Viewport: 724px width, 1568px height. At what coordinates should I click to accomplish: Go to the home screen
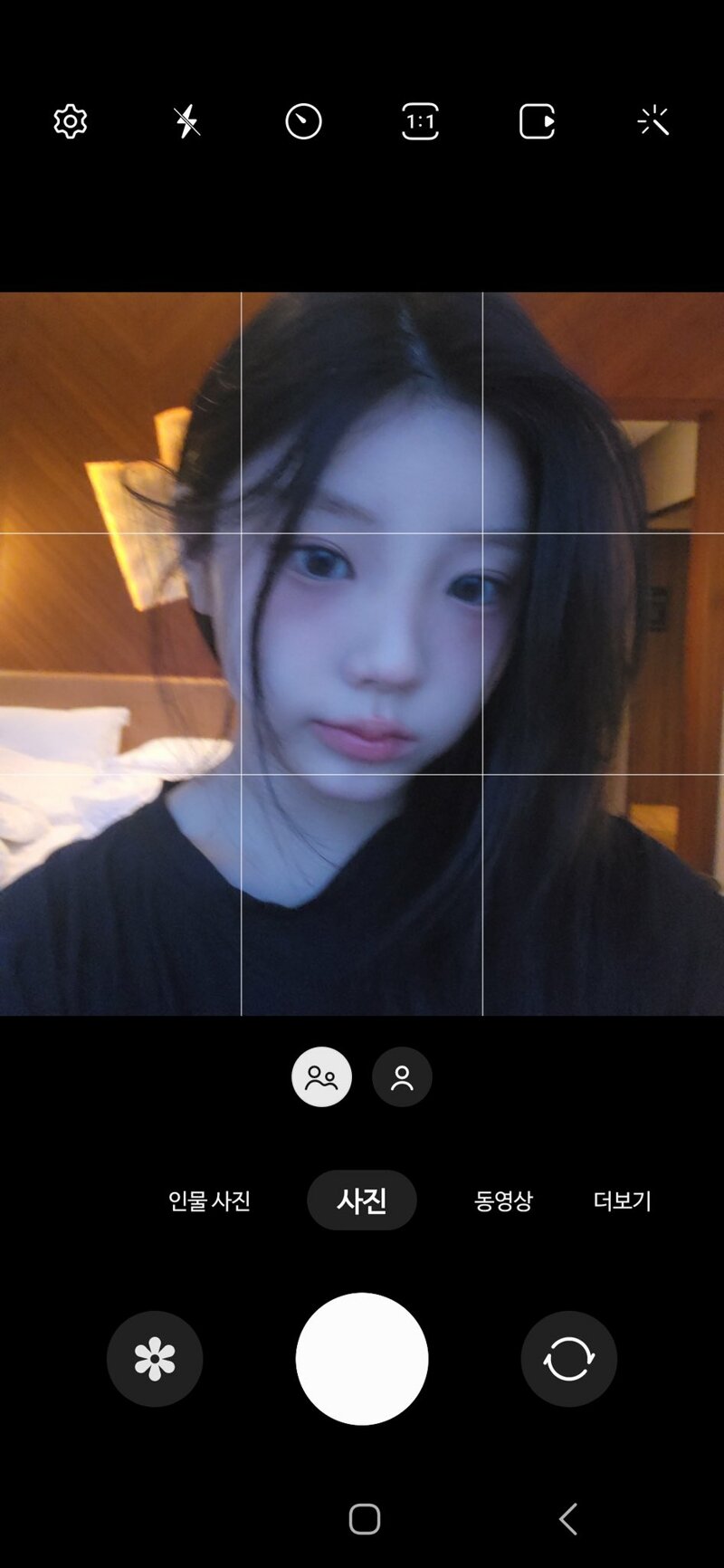[365, 1519]
